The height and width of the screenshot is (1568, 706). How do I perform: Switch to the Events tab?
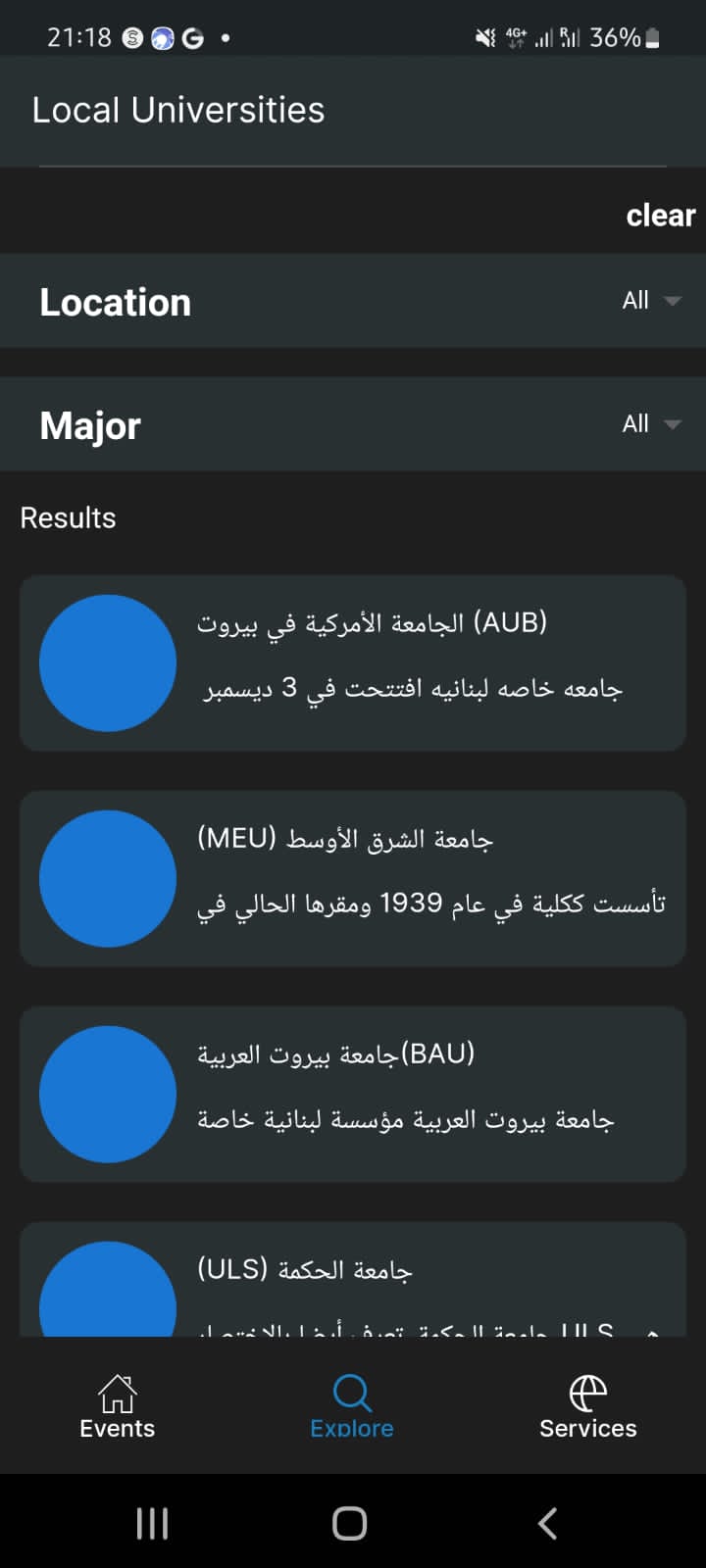click(118, 1406)
